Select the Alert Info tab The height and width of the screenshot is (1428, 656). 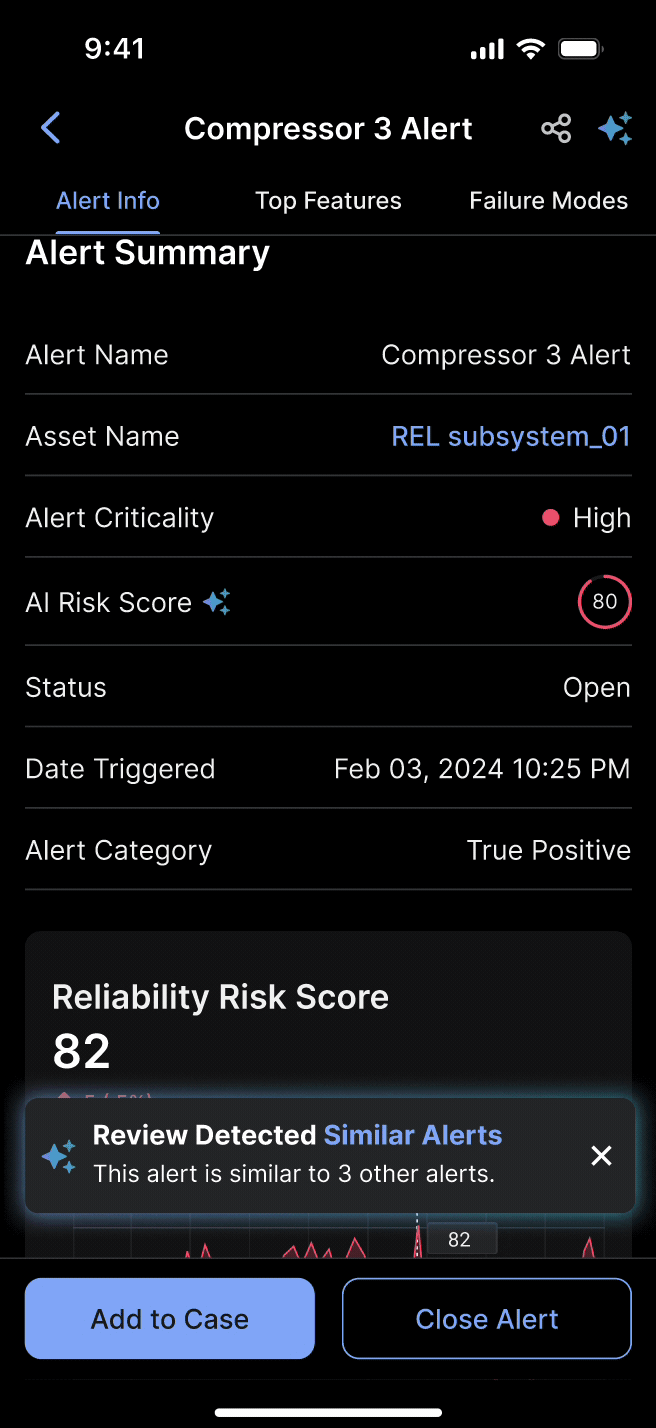[108, 200]
